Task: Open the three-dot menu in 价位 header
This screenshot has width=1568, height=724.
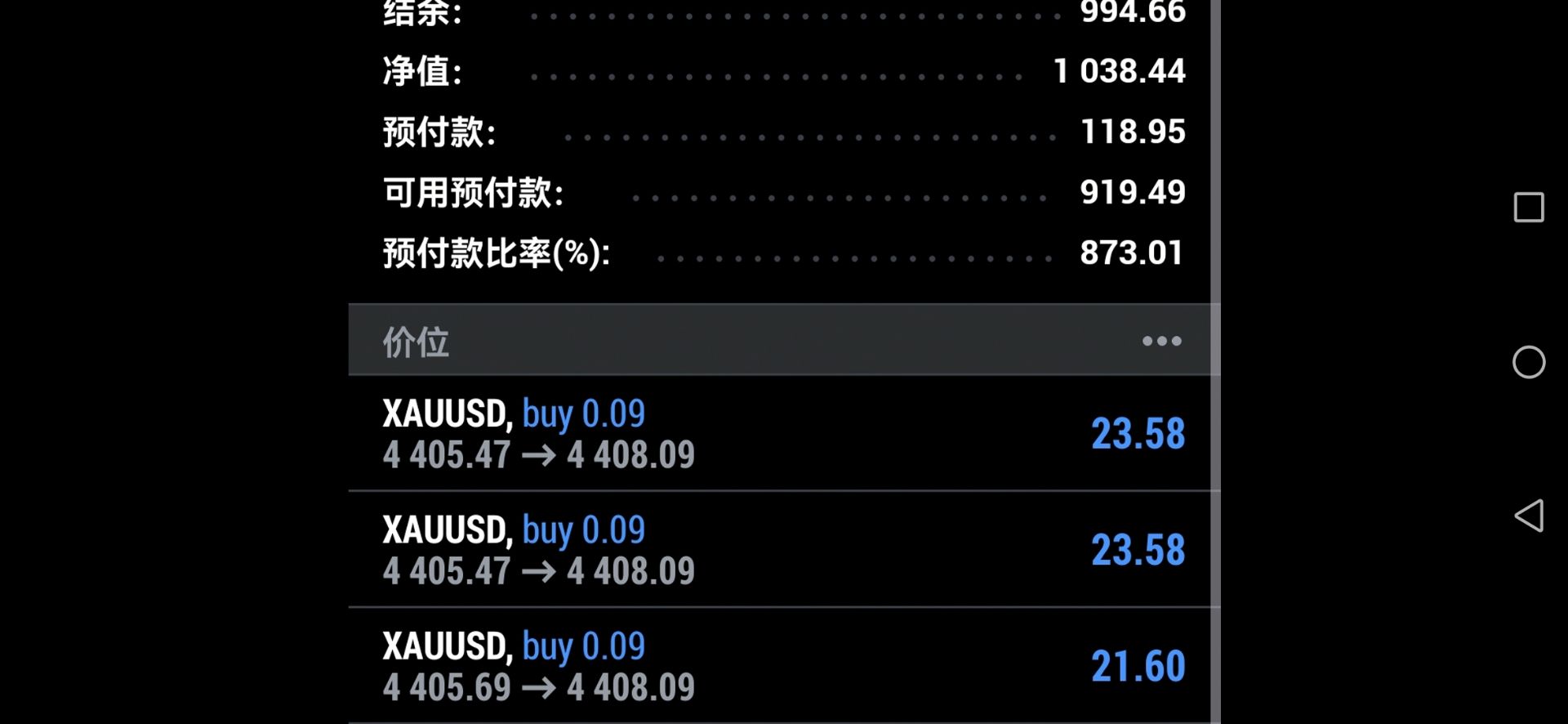Action: coord(1161,341)
